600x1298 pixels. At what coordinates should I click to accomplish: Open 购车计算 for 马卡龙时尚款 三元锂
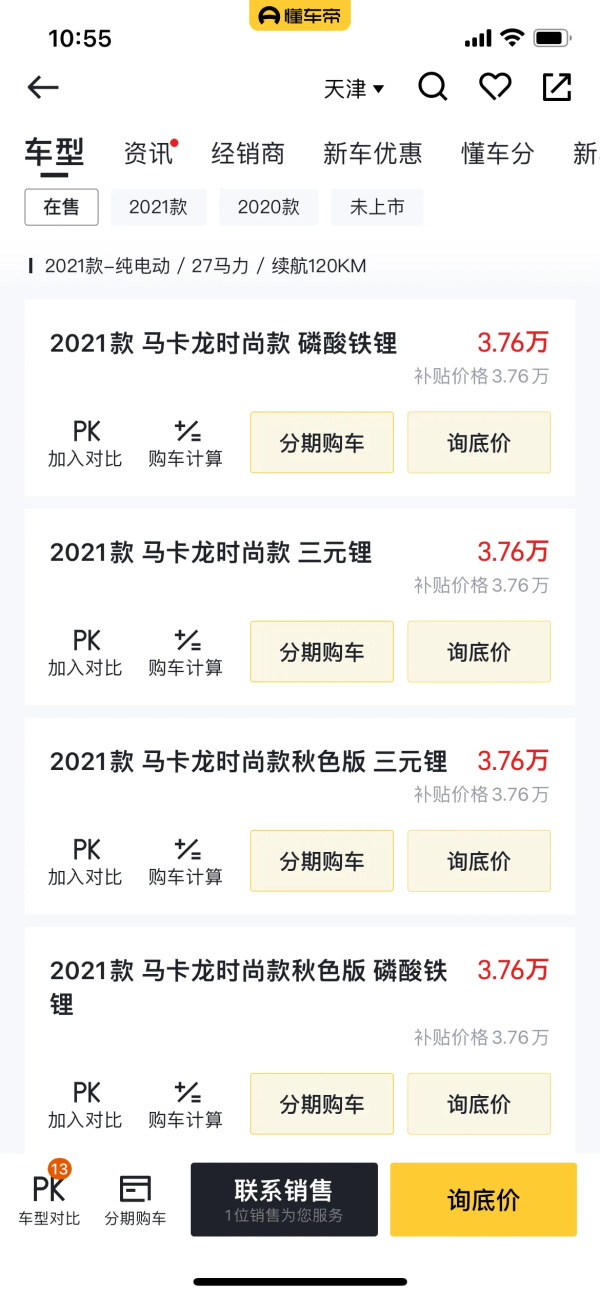186,652
